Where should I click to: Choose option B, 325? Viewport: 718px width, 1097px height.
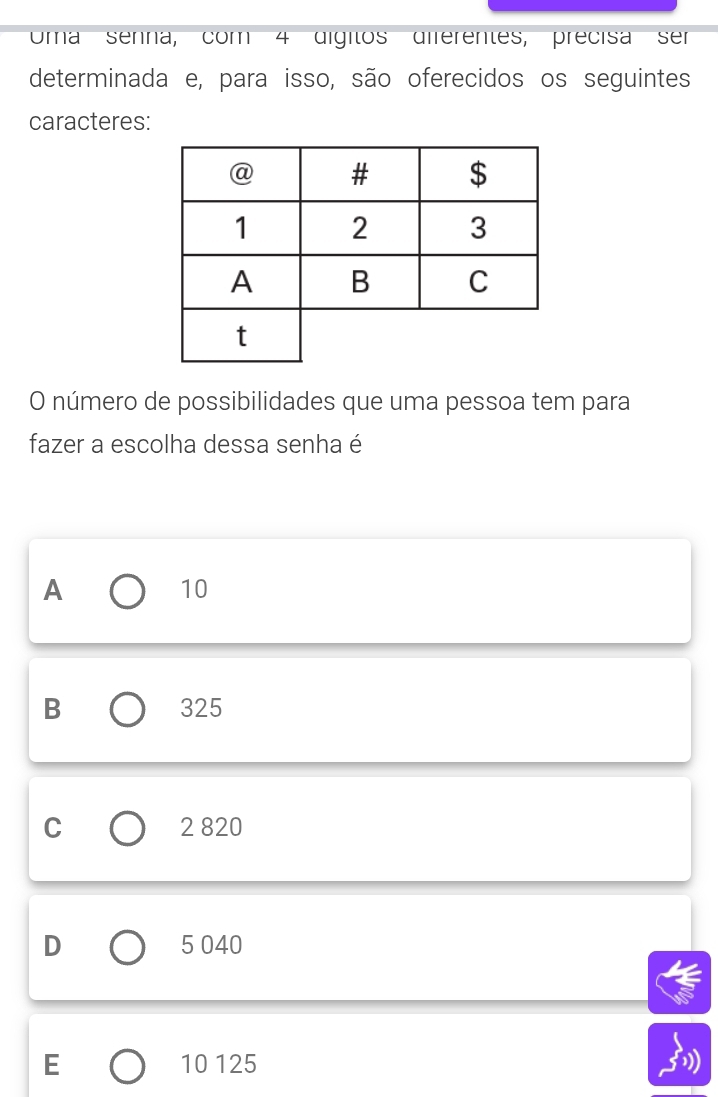pos(126,710)
